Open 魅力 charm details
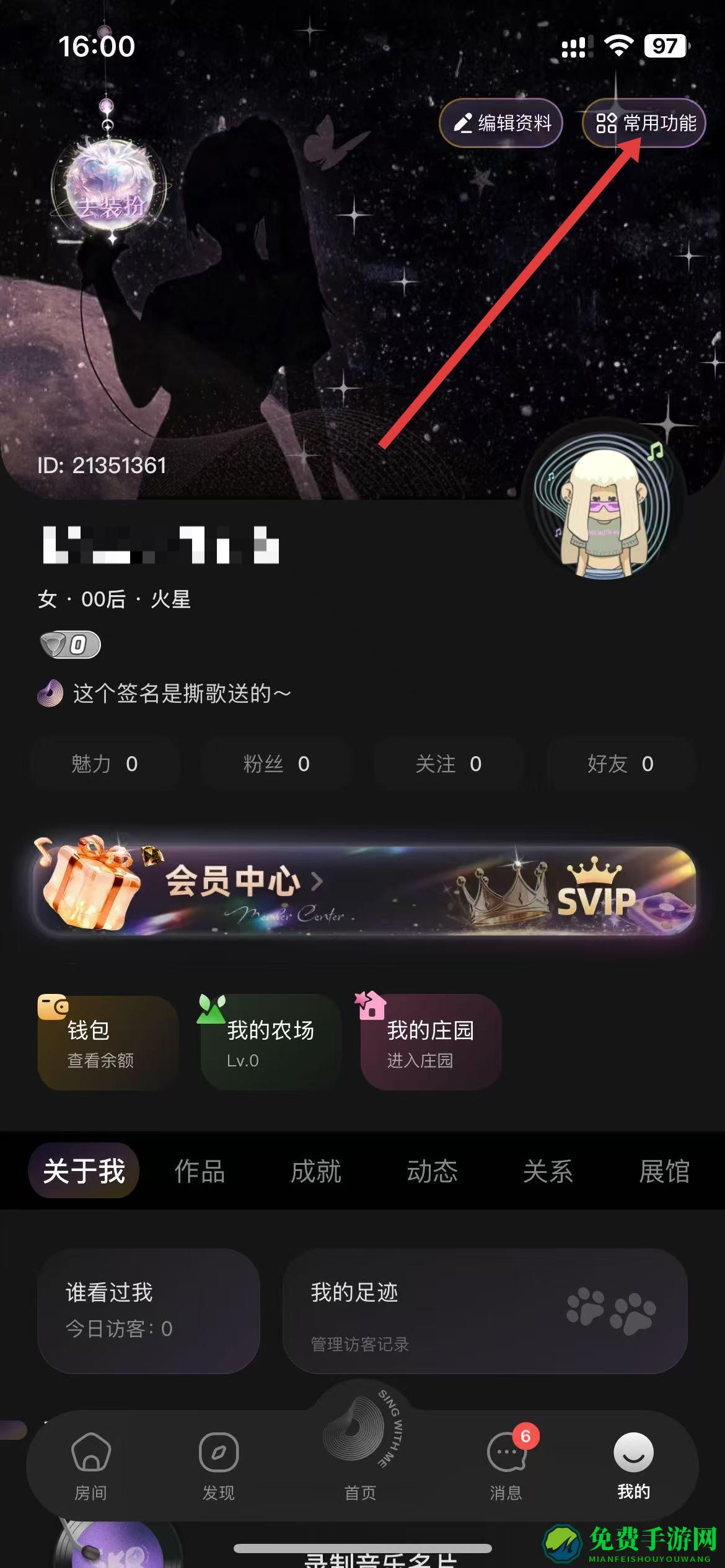725x1568 pixels. tap(104, 764)
